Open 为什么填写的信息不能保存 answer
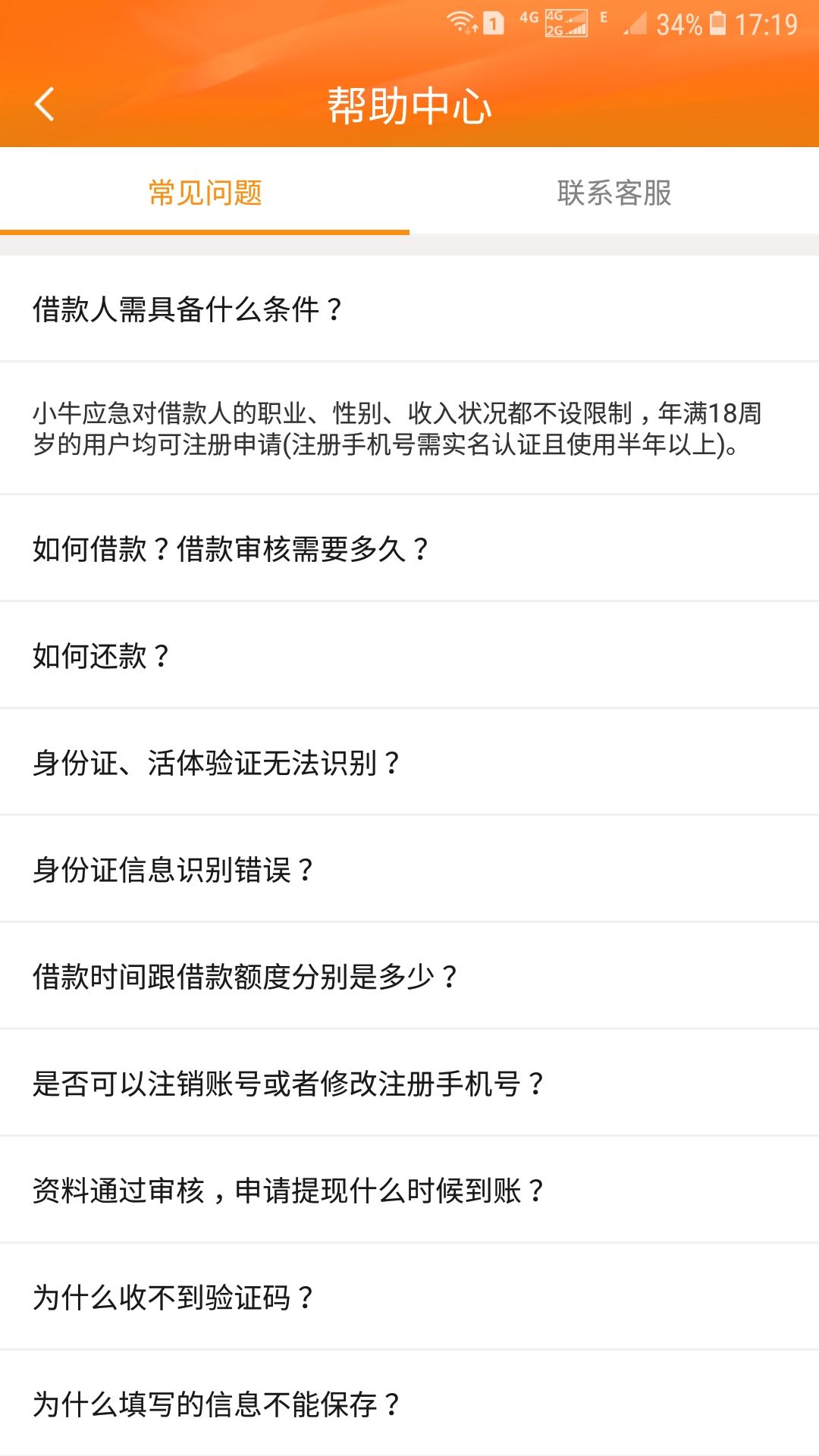 409,1404
